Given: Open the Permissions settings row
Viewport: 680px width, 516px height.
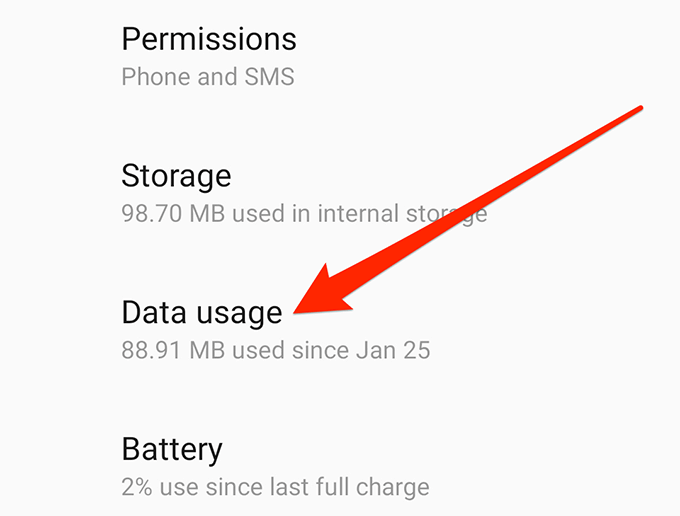Looking at the screenshot, I should (x=209, y=56).
